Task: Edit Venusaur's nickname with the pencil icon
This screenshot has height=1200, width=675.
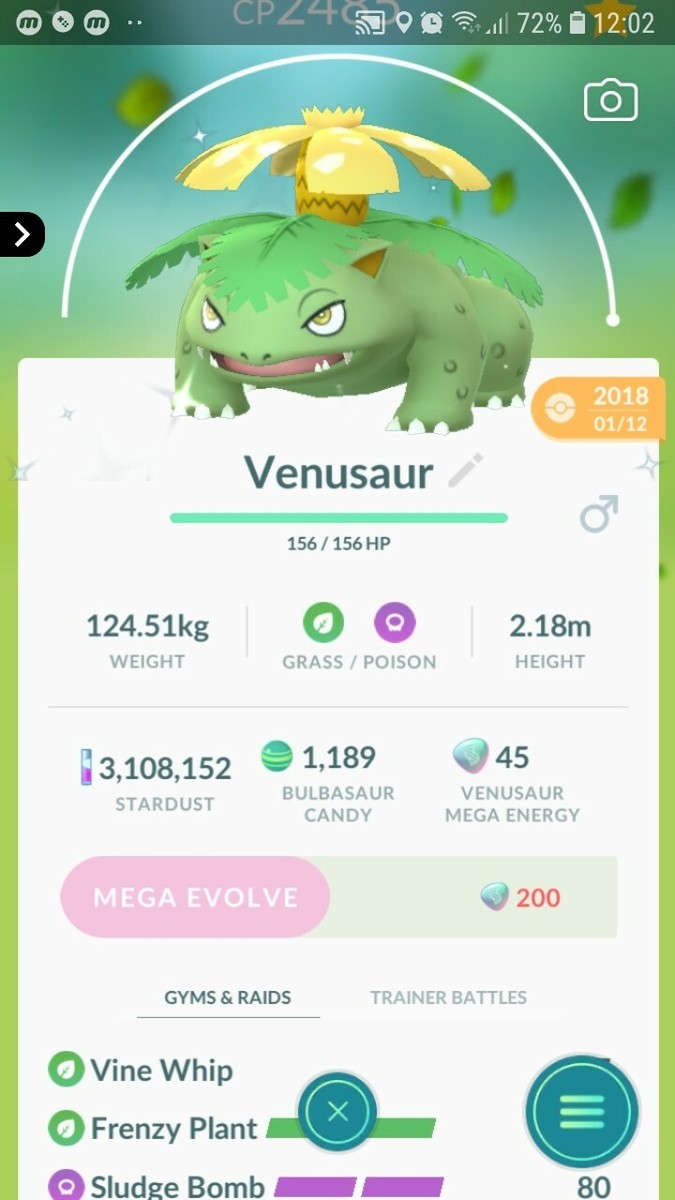Action: click(x=465, y=471)
